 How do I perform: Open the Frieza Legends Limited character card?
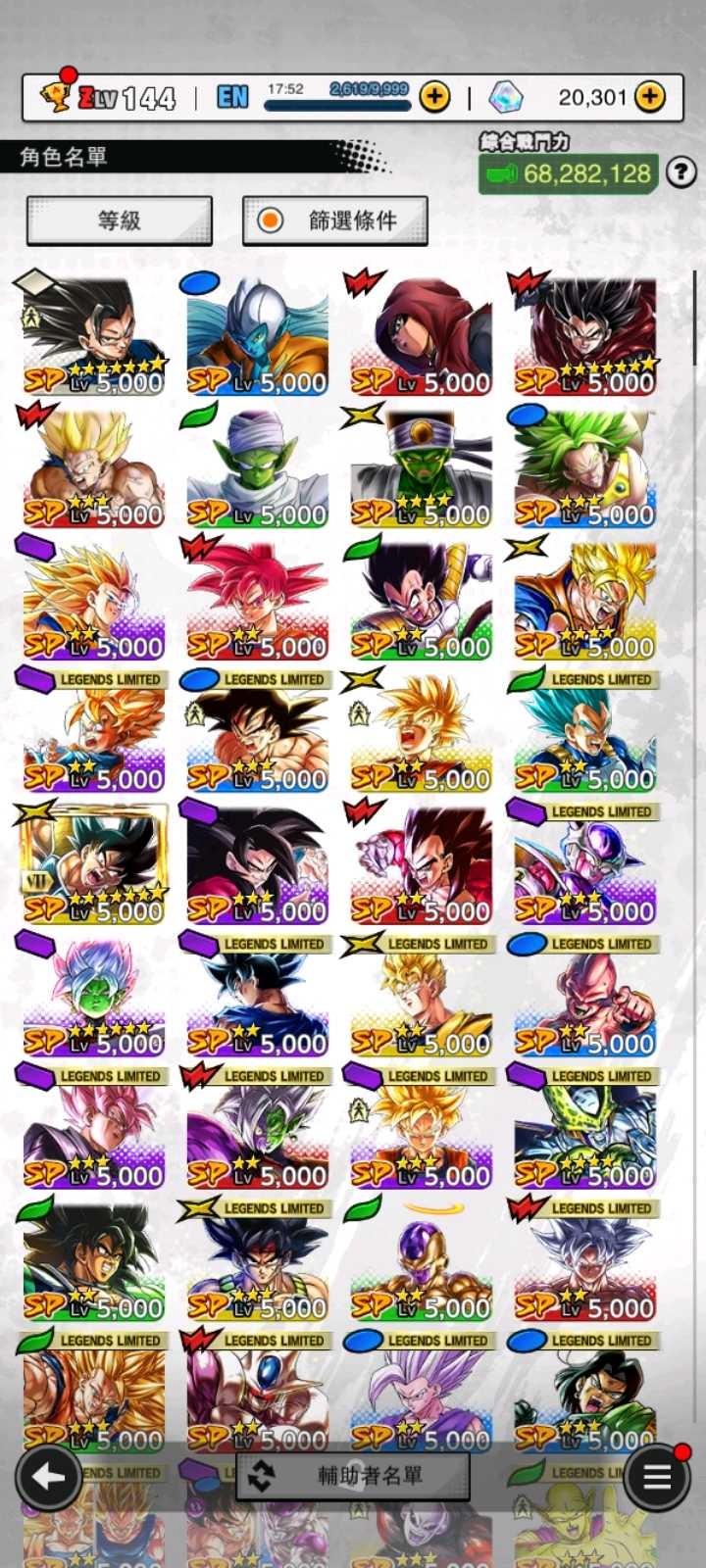pos(584,864)
